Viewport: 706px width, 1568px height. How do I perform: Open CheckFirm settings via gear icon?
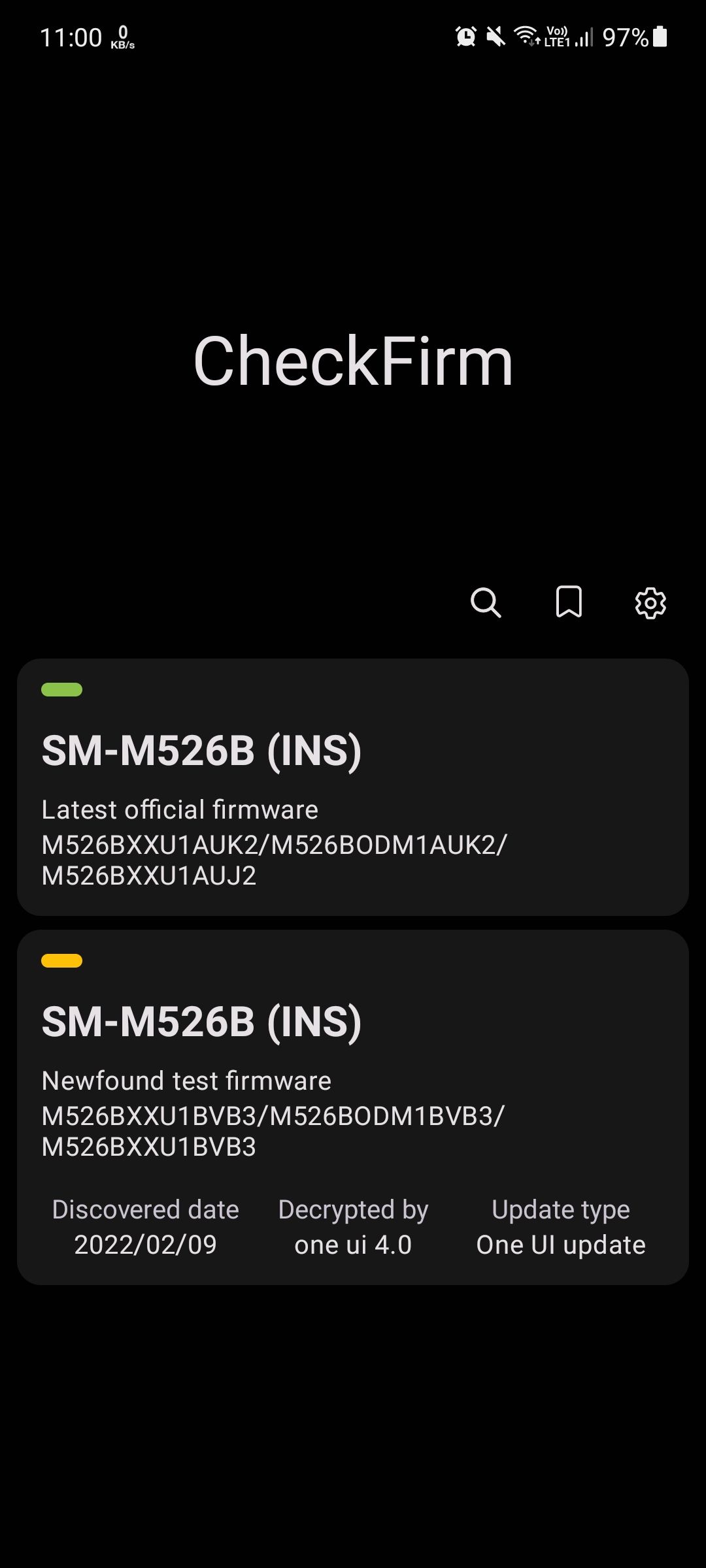[650, 604]
